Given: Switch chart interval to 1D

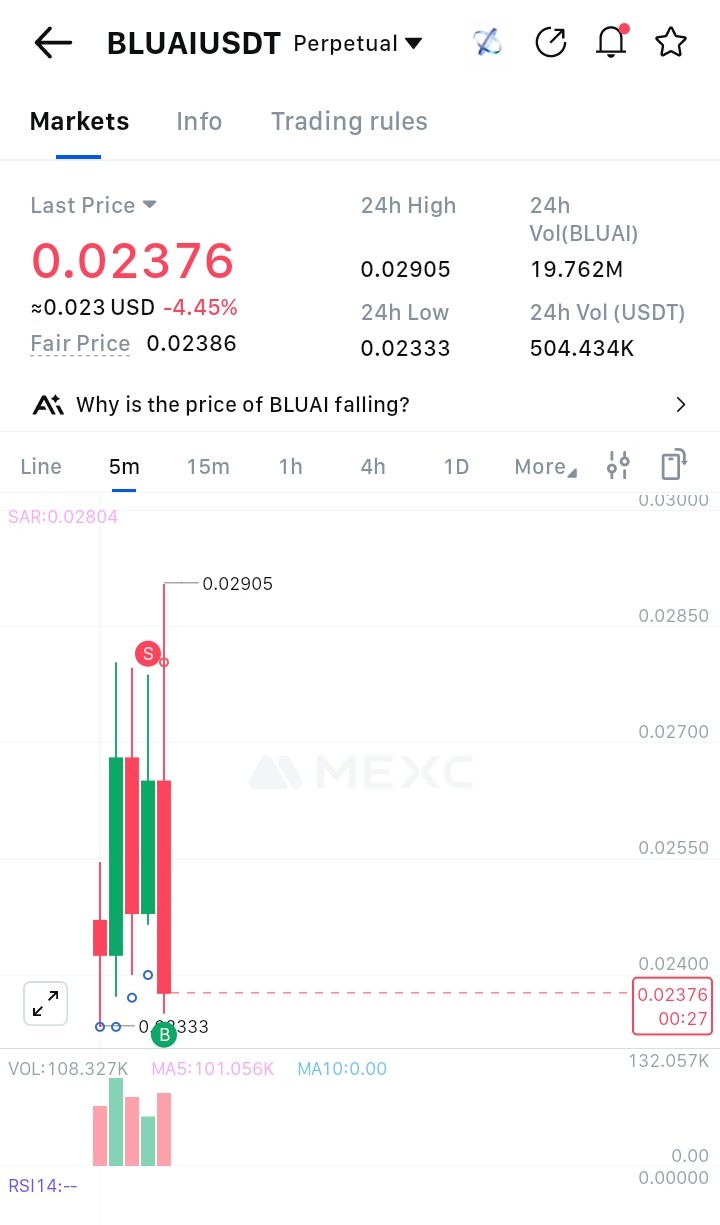Looking at the screenshot, I should click(x=456, y=466).
